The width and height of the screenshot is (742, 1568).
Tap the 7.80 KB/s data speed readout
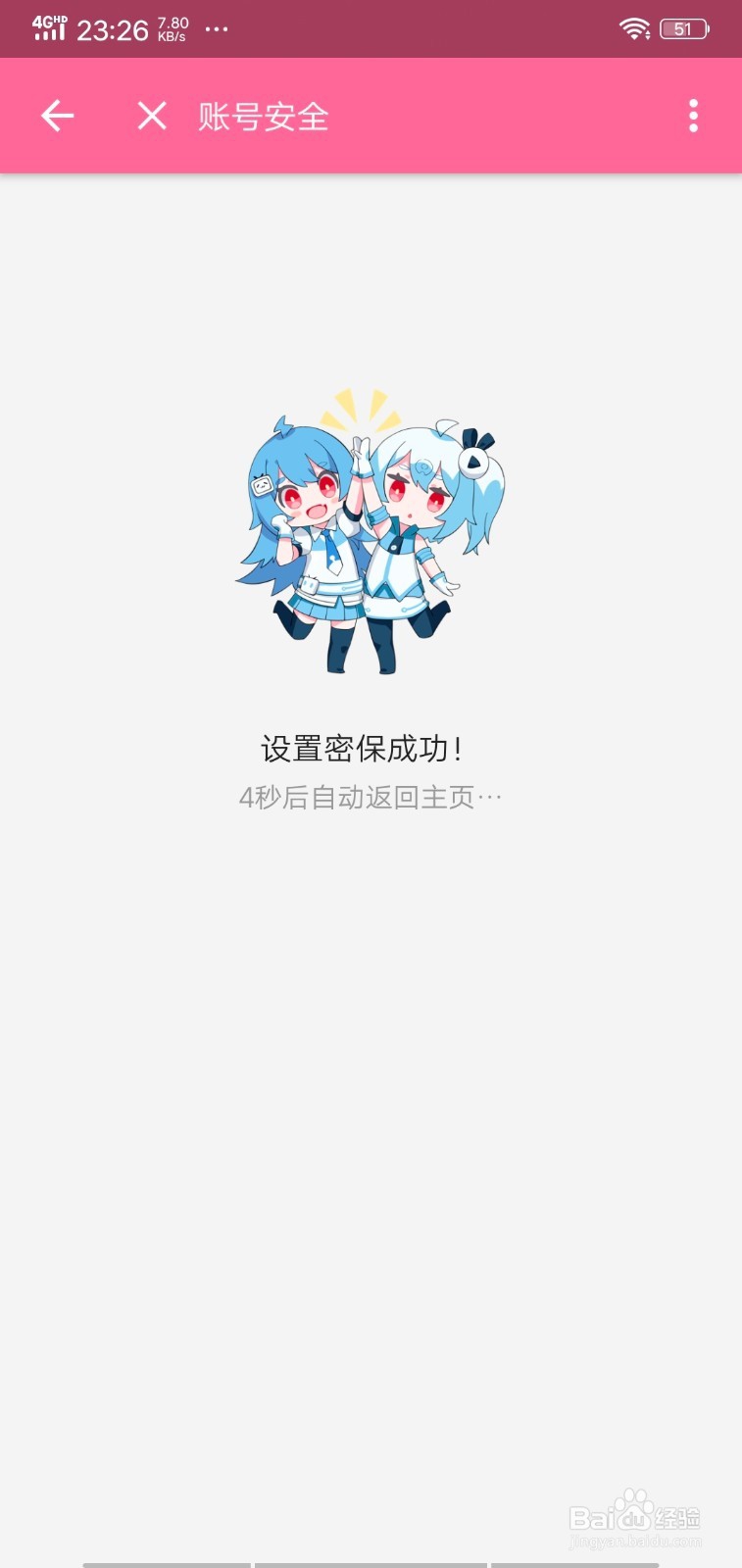click(171, 28)
